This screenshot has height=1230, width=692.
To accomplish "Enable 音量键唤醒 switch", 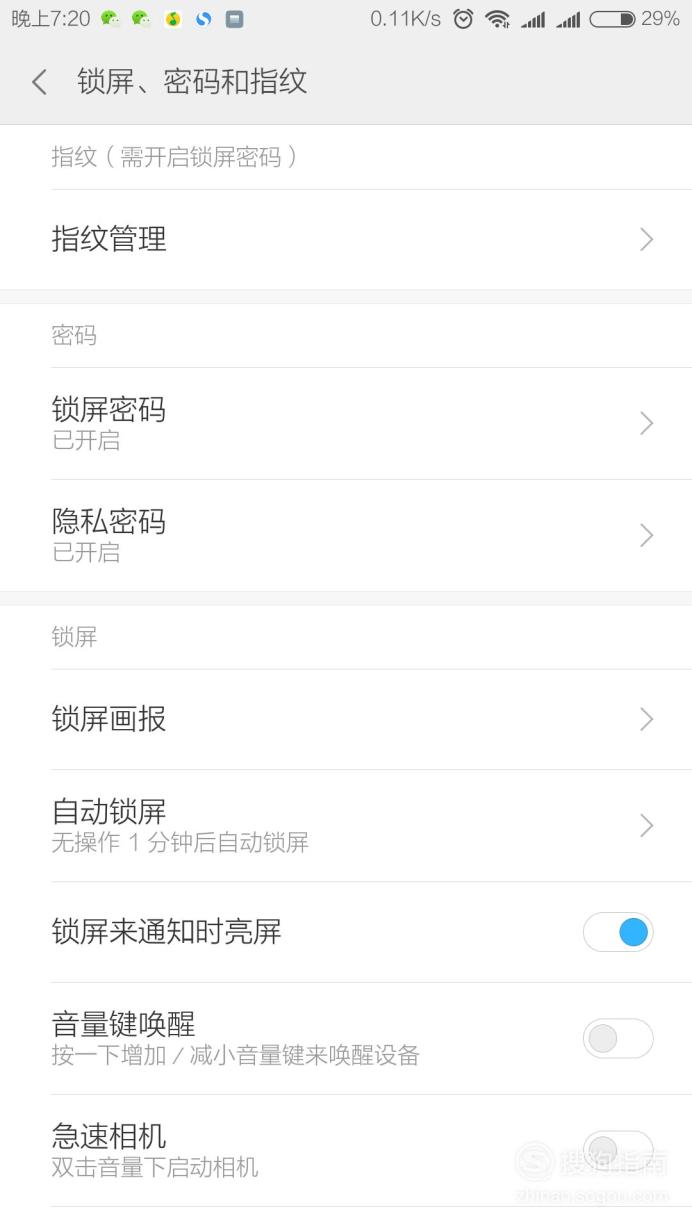I will [618, 1039].
